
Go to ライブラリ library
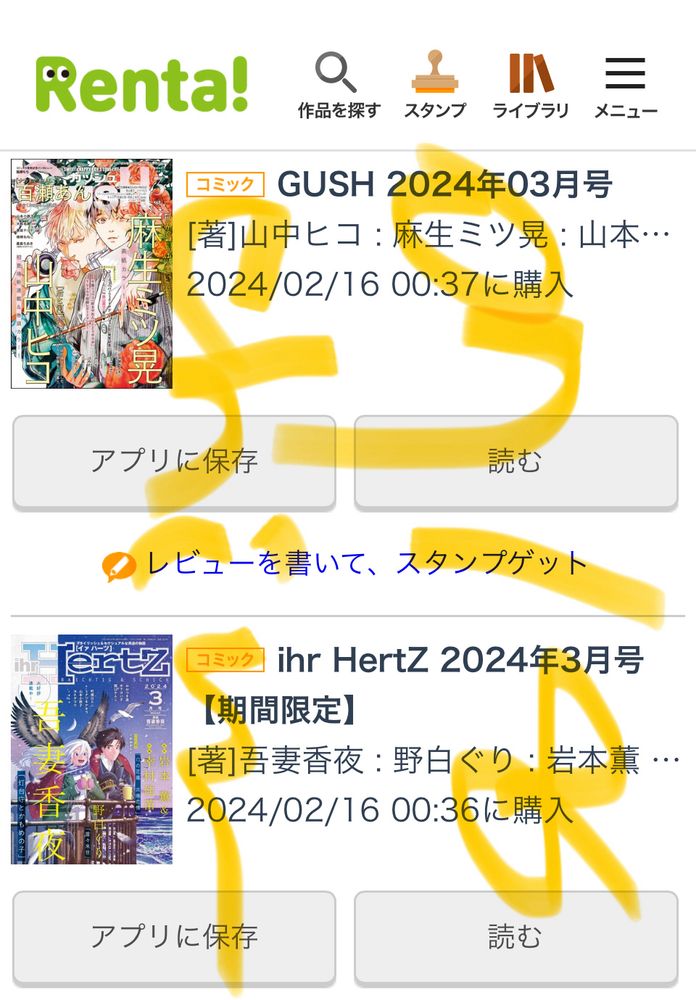click(x=530, y=84)
